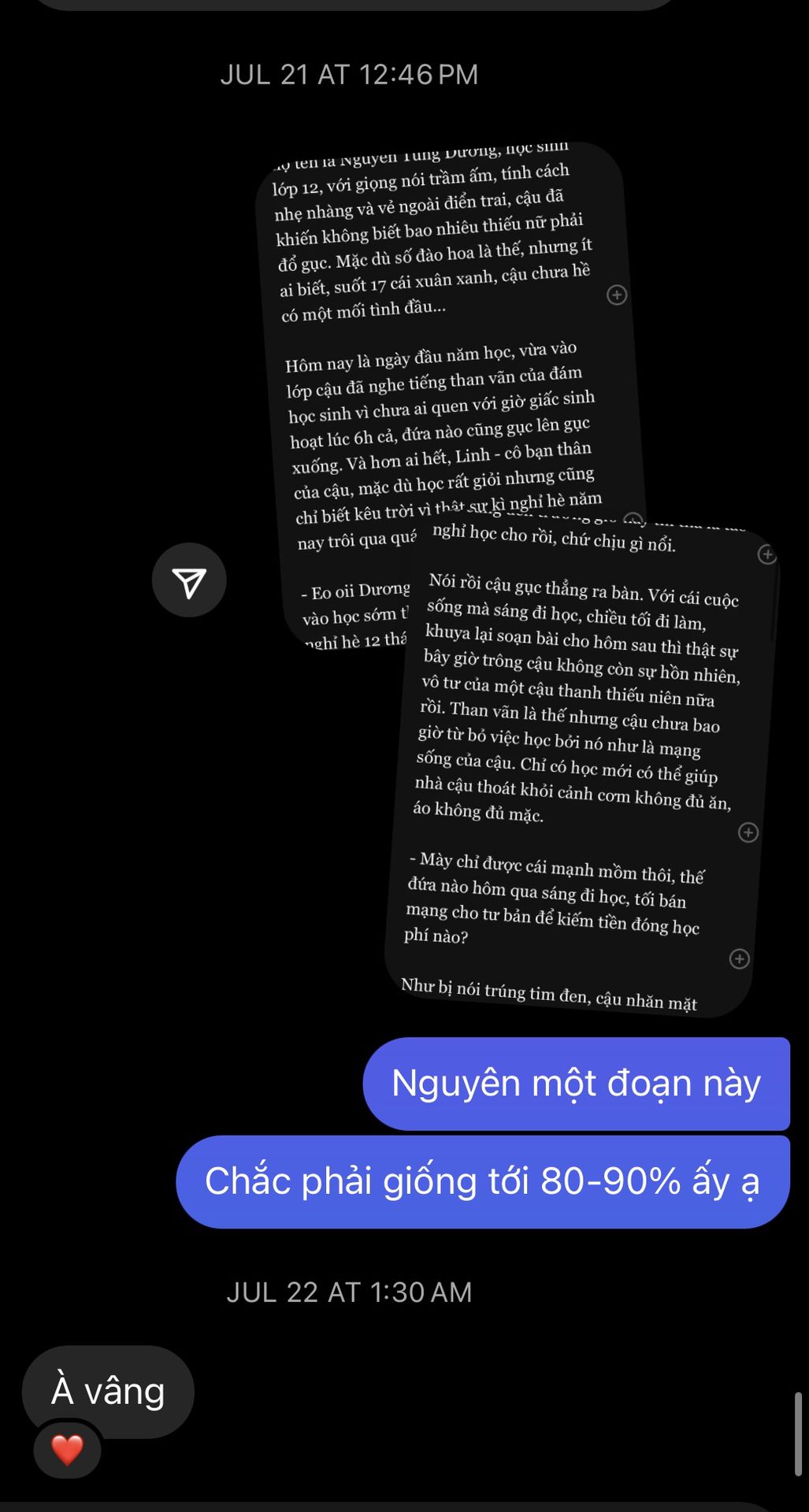Tap the "Chắc phải giống tới 80-90%" message bubble
Screen dimensions: 809x1512
click(482, 1181)
